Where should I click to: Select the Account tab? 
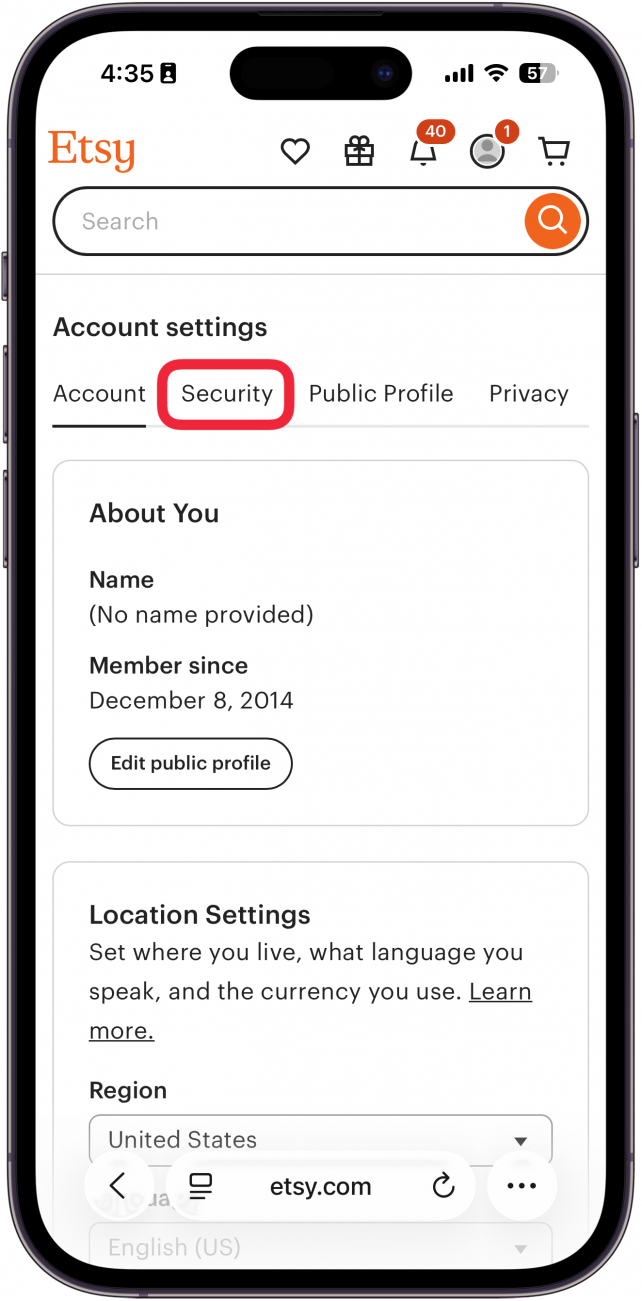pos(99,394)
